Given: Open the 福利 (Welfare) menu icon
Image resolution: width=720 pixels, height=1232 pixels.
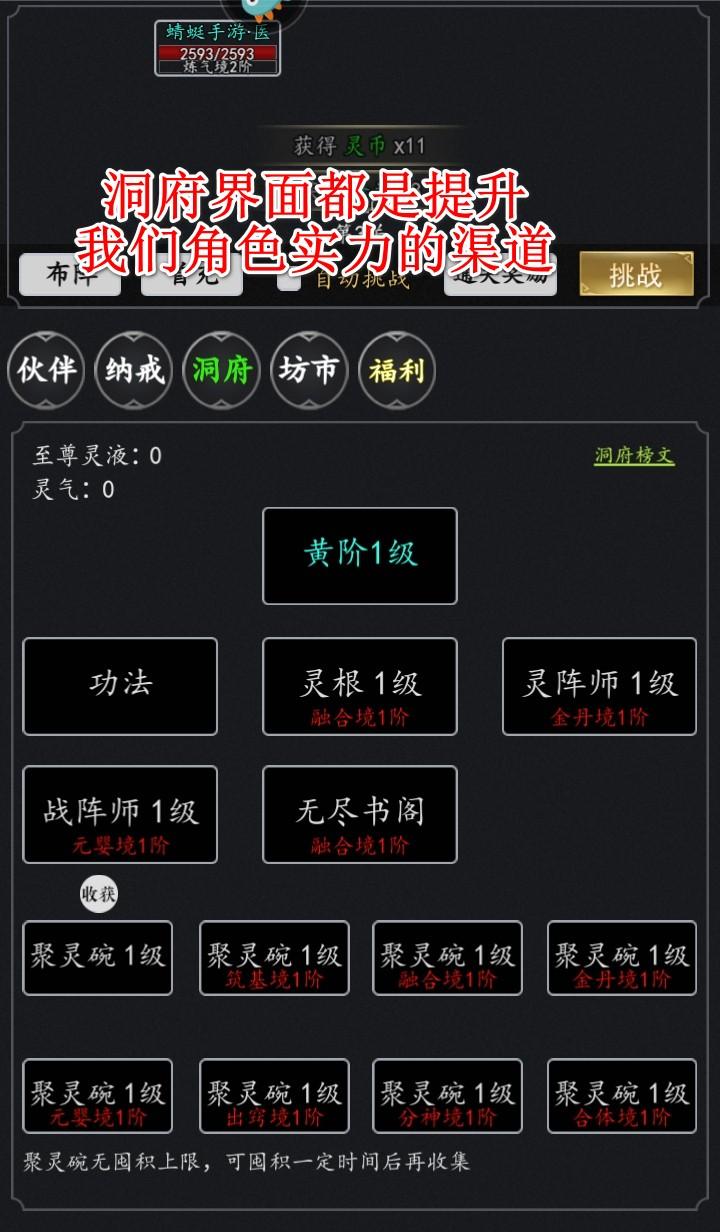Looking at the screenshot, I should (398, 371).
